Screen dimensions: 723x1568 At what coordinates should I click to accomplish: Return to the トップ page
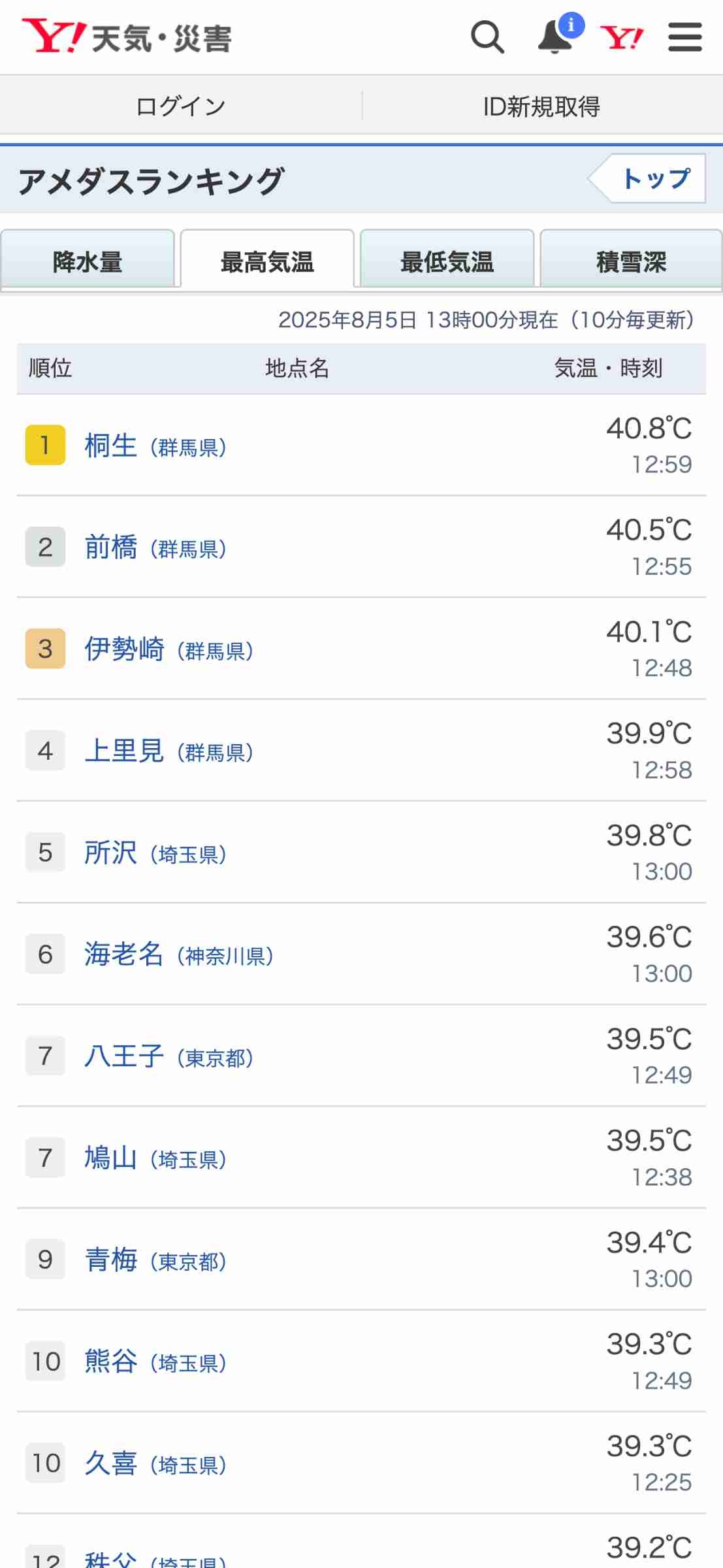click(x=654, y=178)
